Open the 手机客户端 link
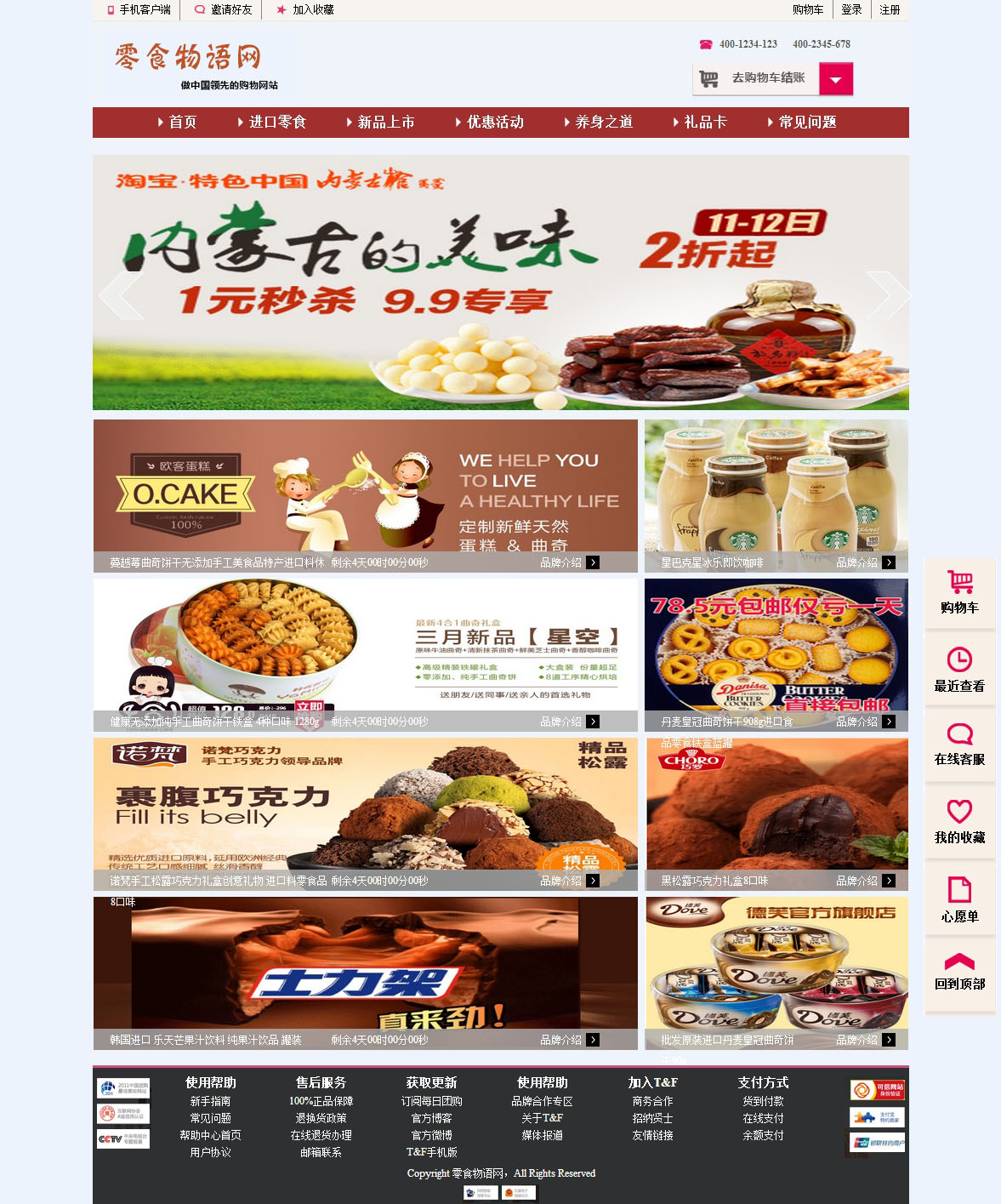 pos(139,10)
